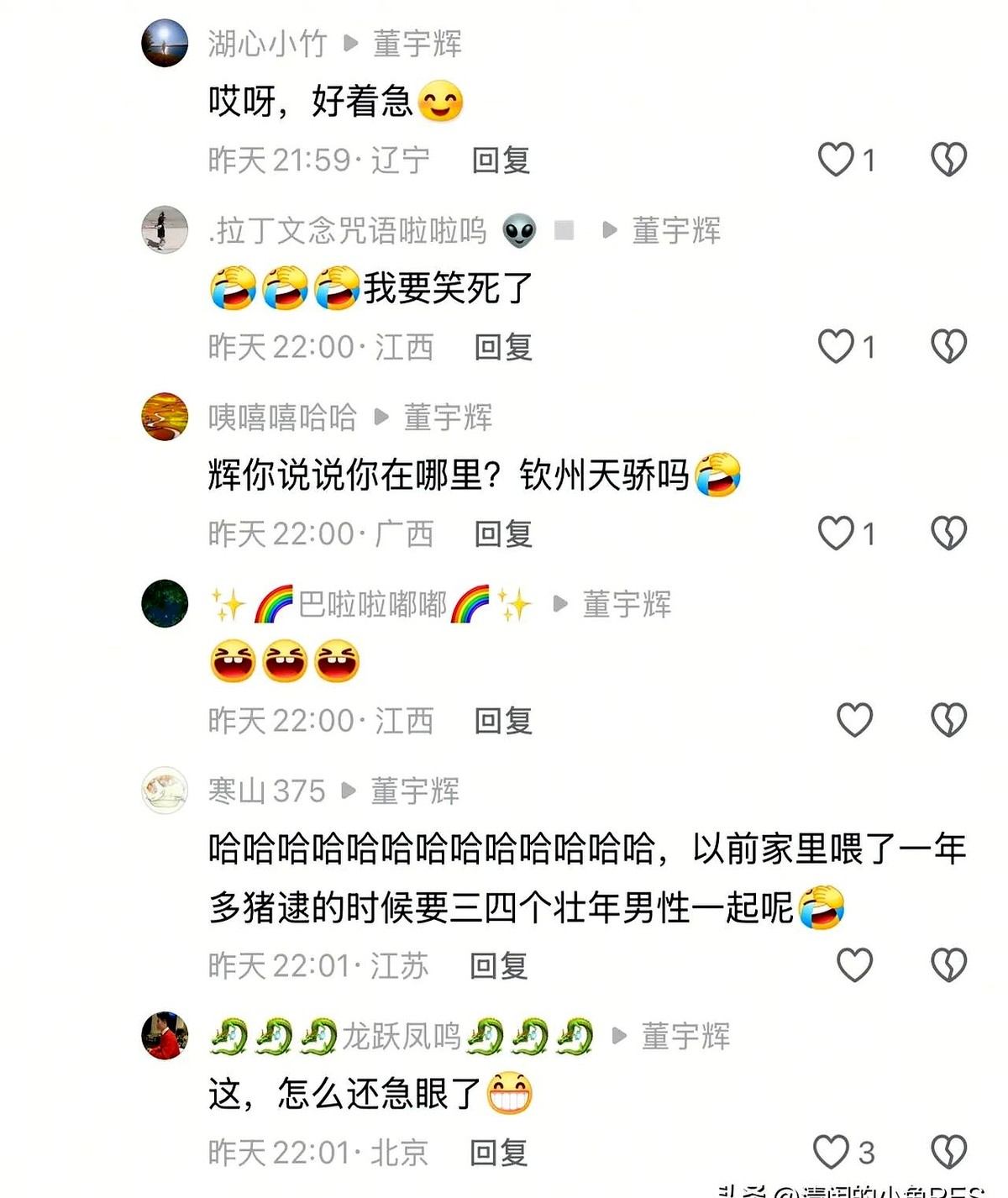This screenshot has width=1008, height=1198.
Task: Open .拉丁文念咒语啦啦呜's profile avatar
Action: coord(165,229)
